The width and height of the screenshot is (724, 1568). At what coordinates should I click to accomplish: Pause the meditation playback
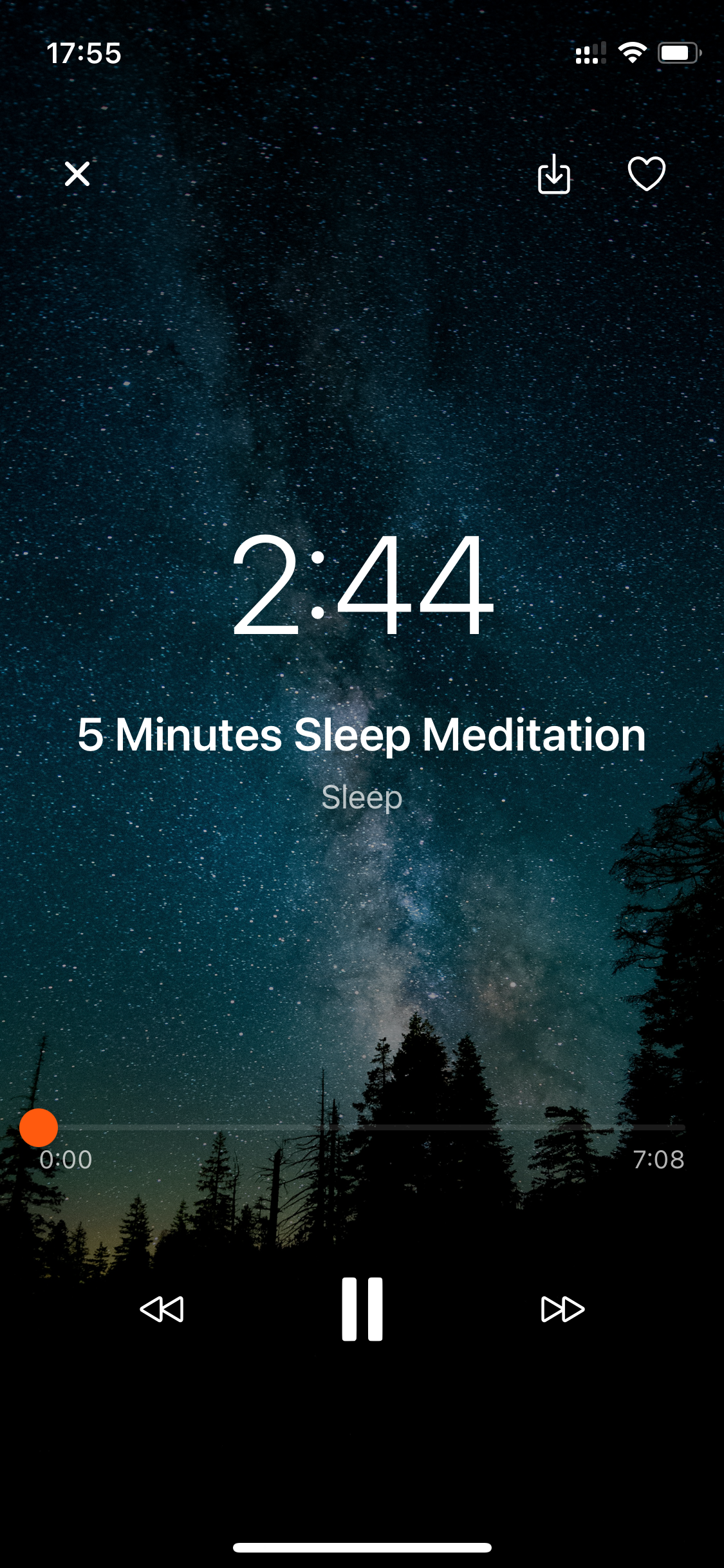pyautogui.click(x=362, y=1309)
